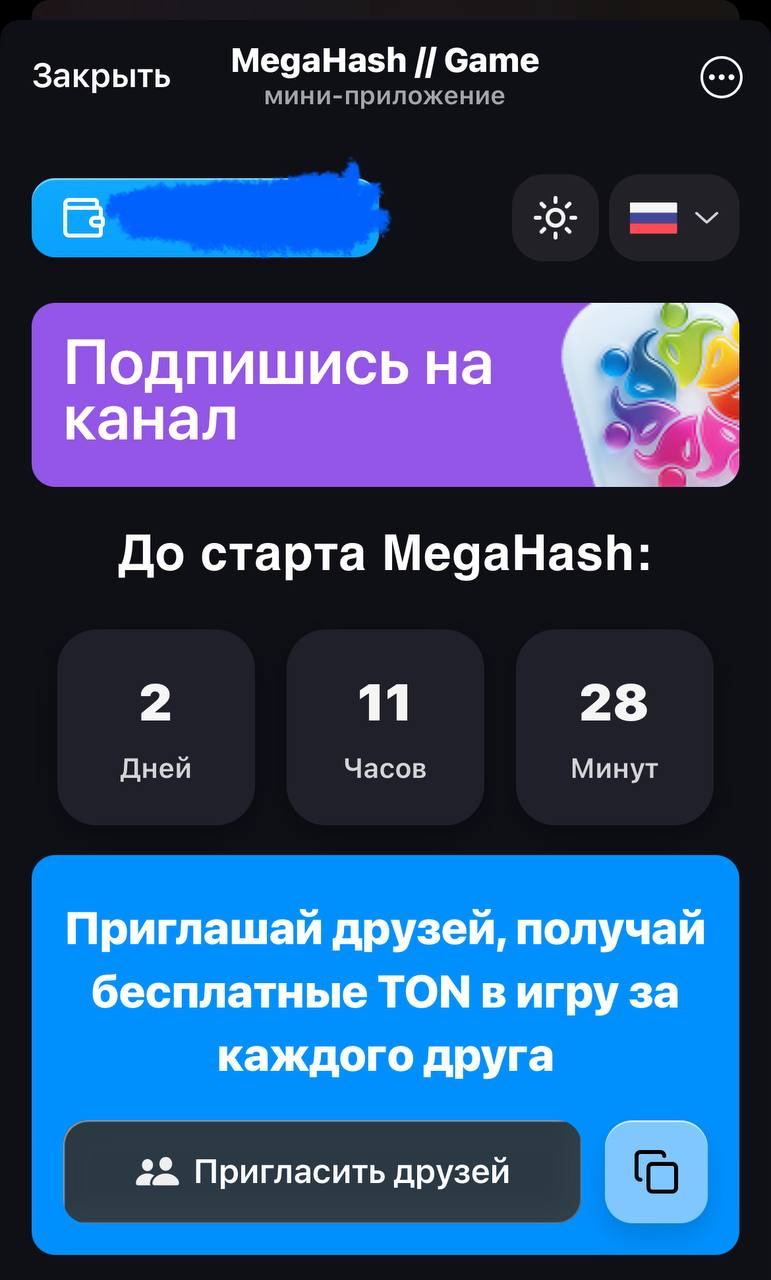Viewport: 771px width, 1280px height.
Task: Close the MegaHash mini app
Action: pos(101,77)
